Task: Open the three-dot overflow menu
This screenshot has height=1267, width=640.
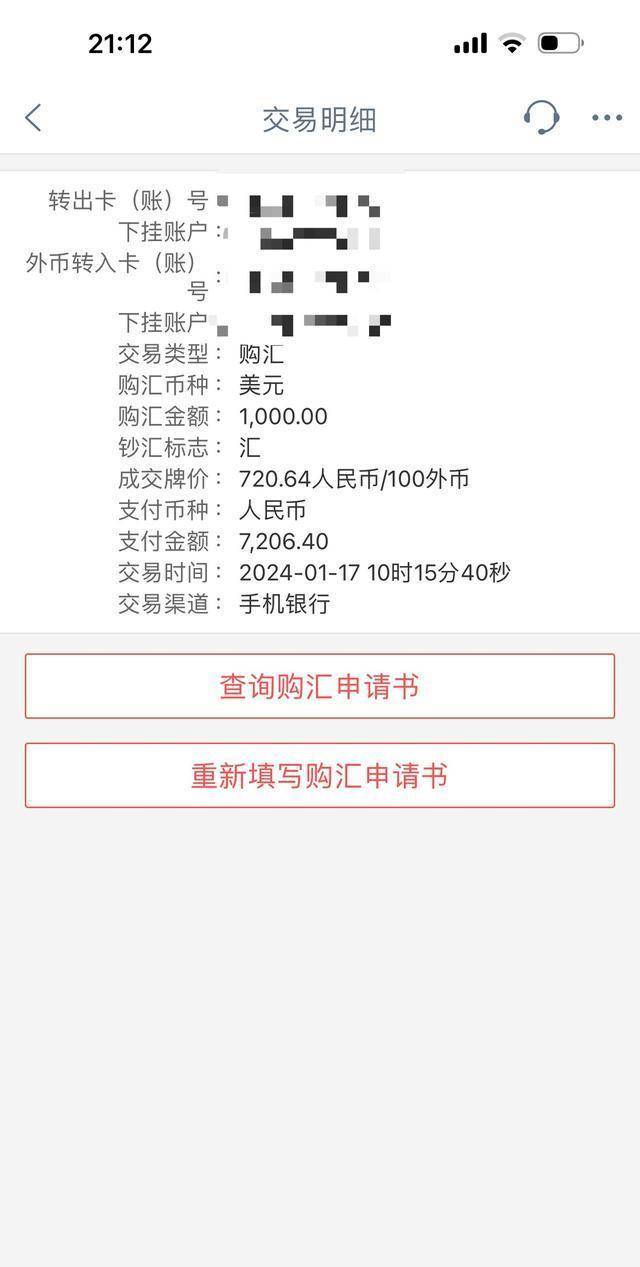Action: tap(607, 118)
